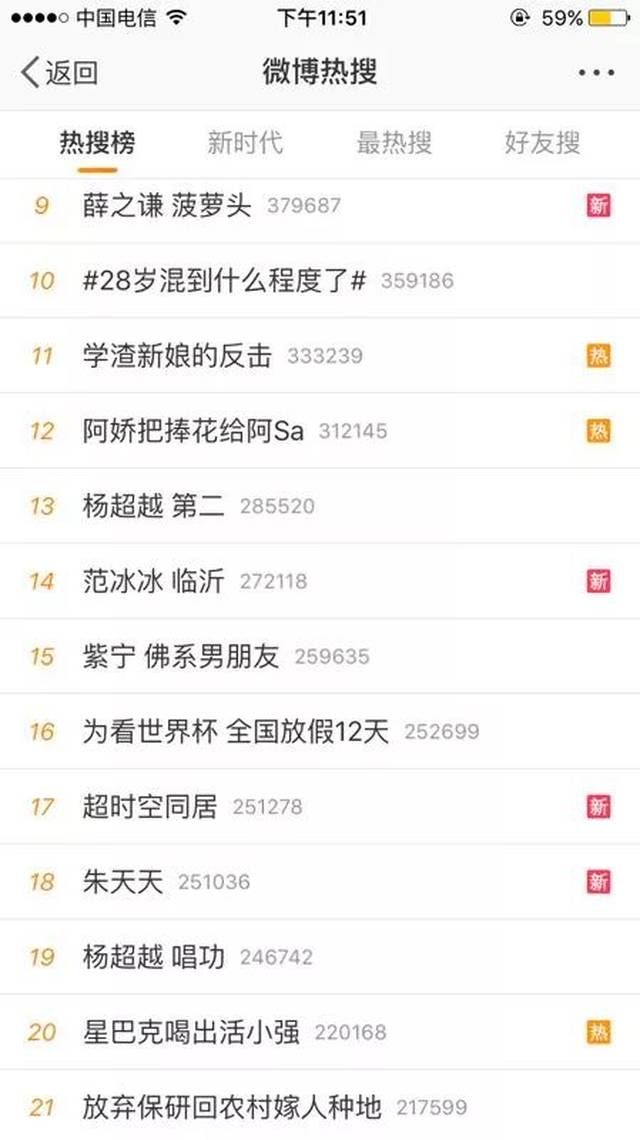
Task: Open the 好友搜 tab
Action: [542, 143]
